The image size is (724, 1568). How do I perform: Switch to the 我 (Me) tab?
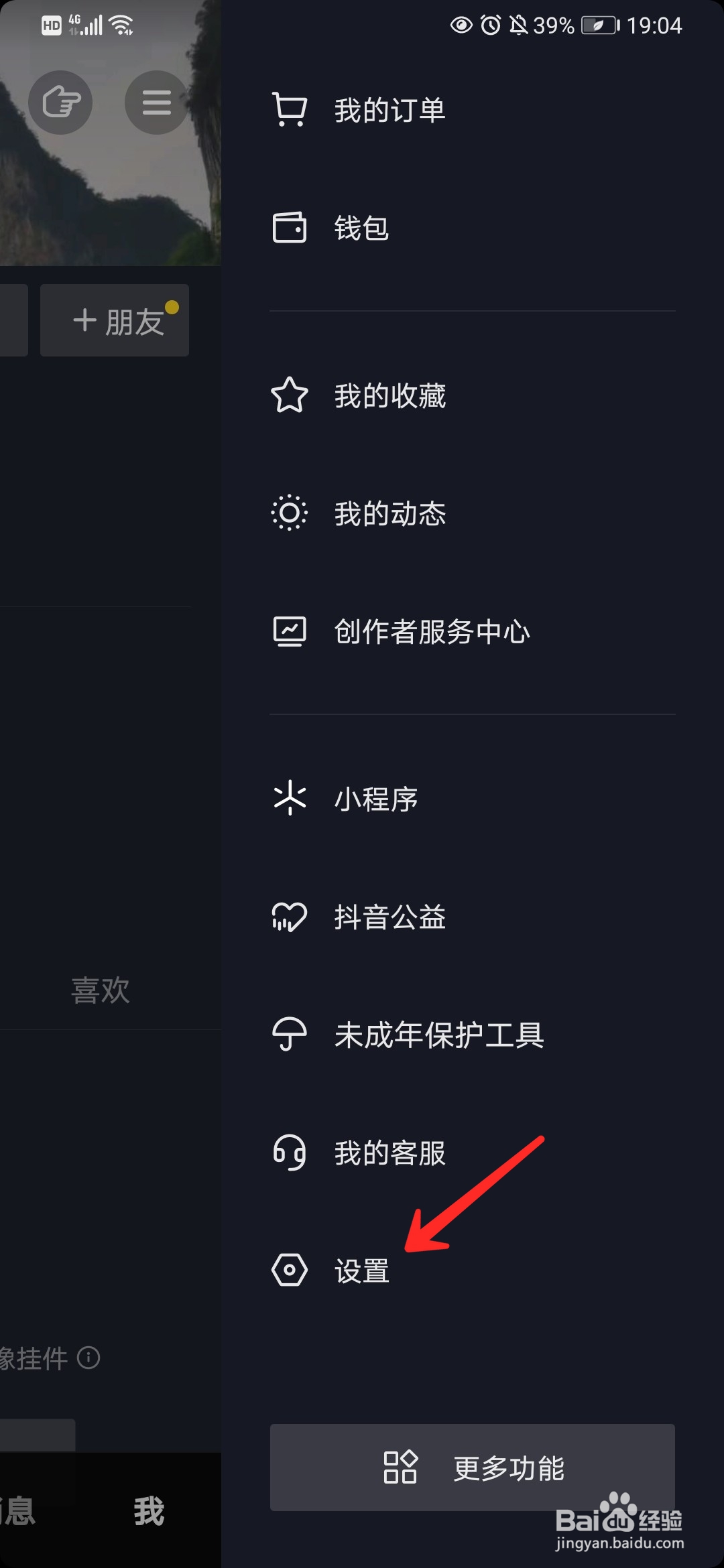(149, 1511)
